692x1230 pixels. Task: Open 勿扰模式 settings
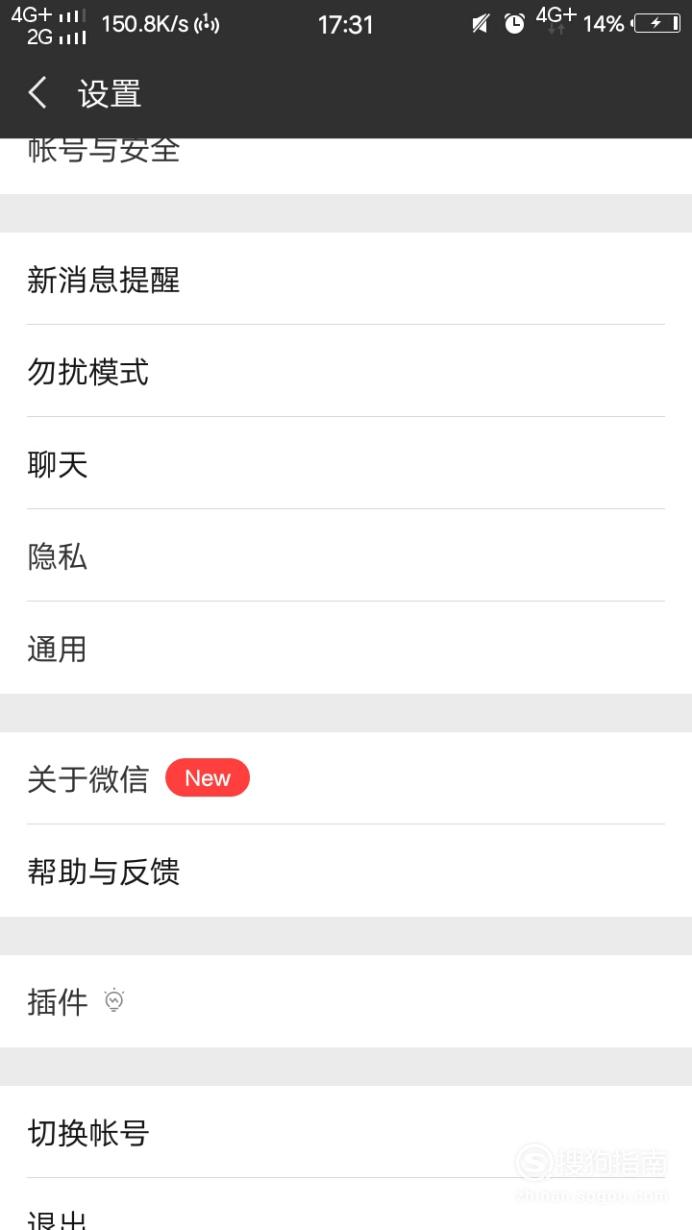pyautogui.click(x=346, y=371)
